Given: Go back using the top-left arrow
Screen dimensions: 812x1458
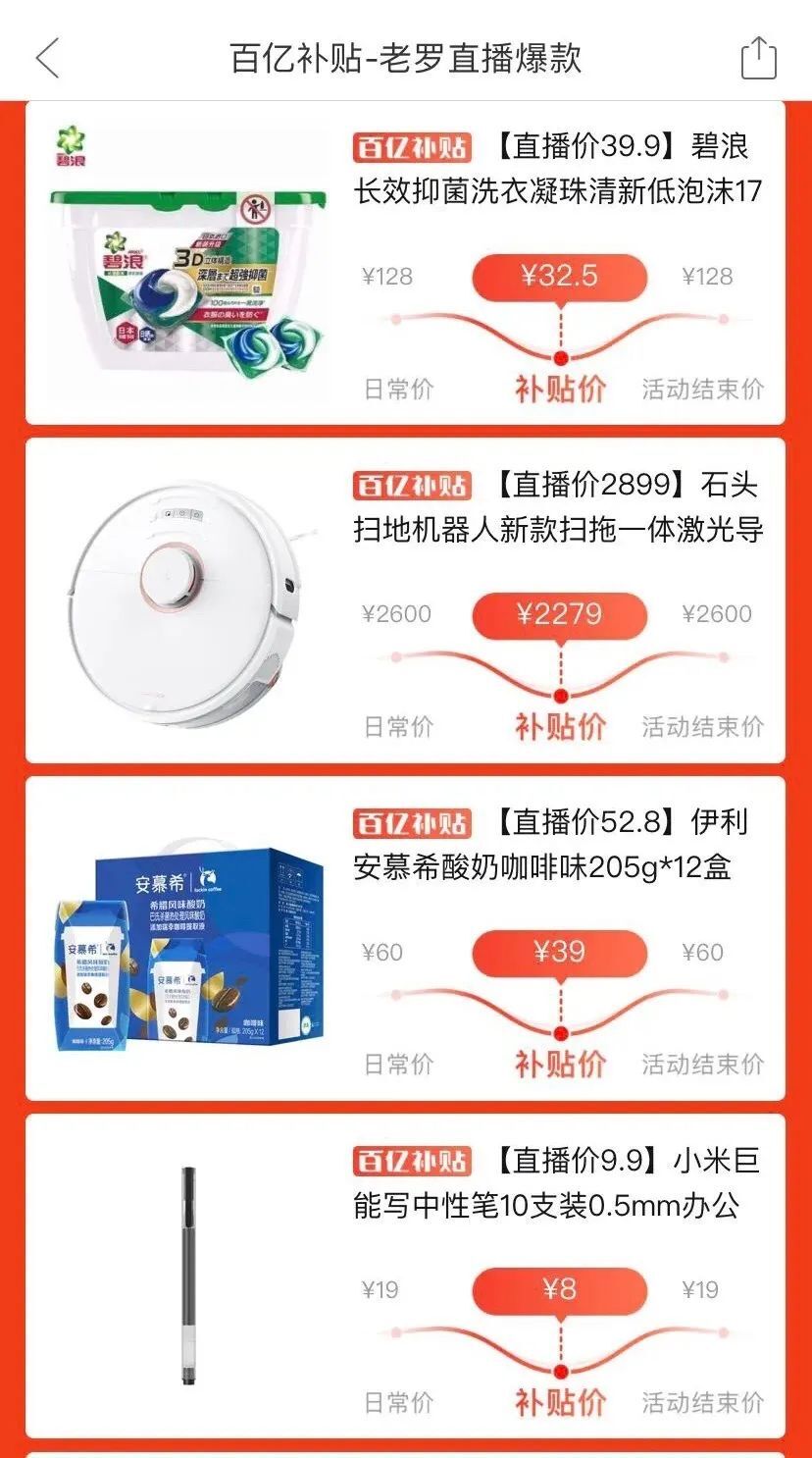Looking at the screenshot, I should click(47, 59).
